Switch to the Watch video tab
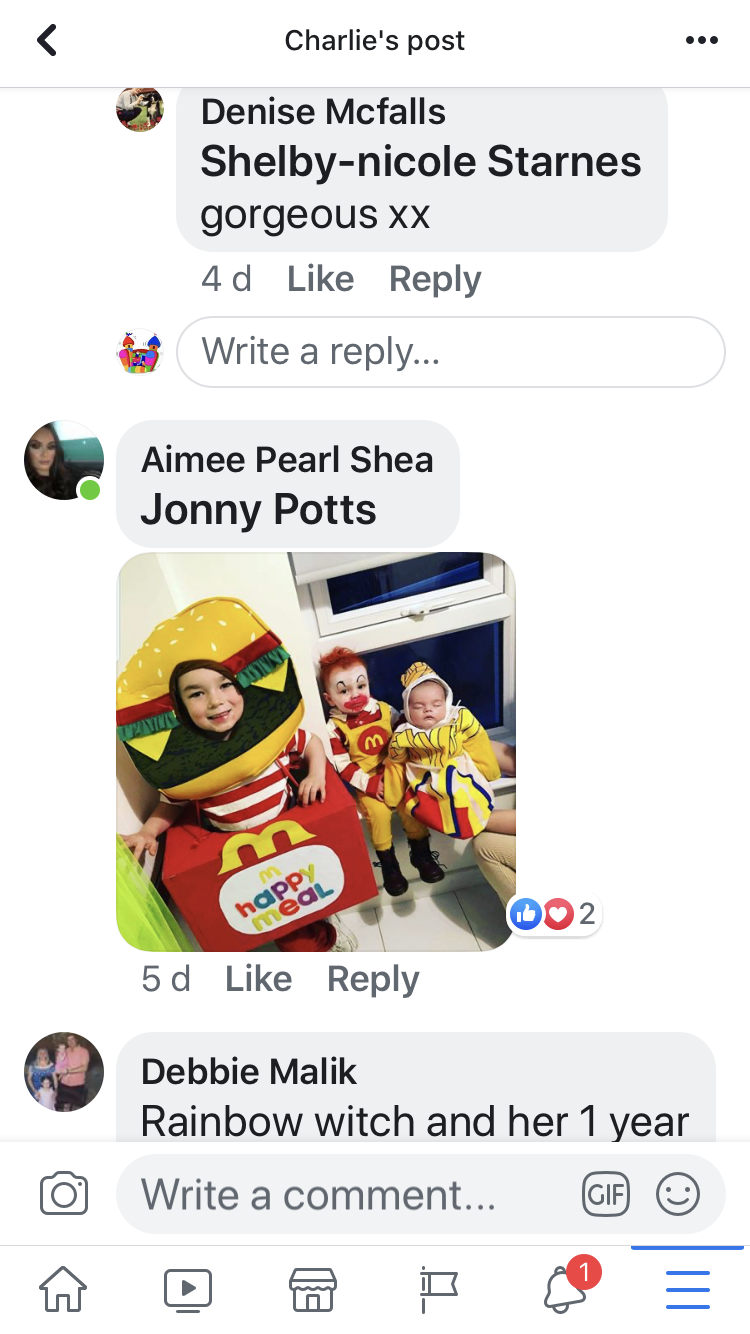Viewport: 750px width, 1334px height. click(x=187, y=1289)
